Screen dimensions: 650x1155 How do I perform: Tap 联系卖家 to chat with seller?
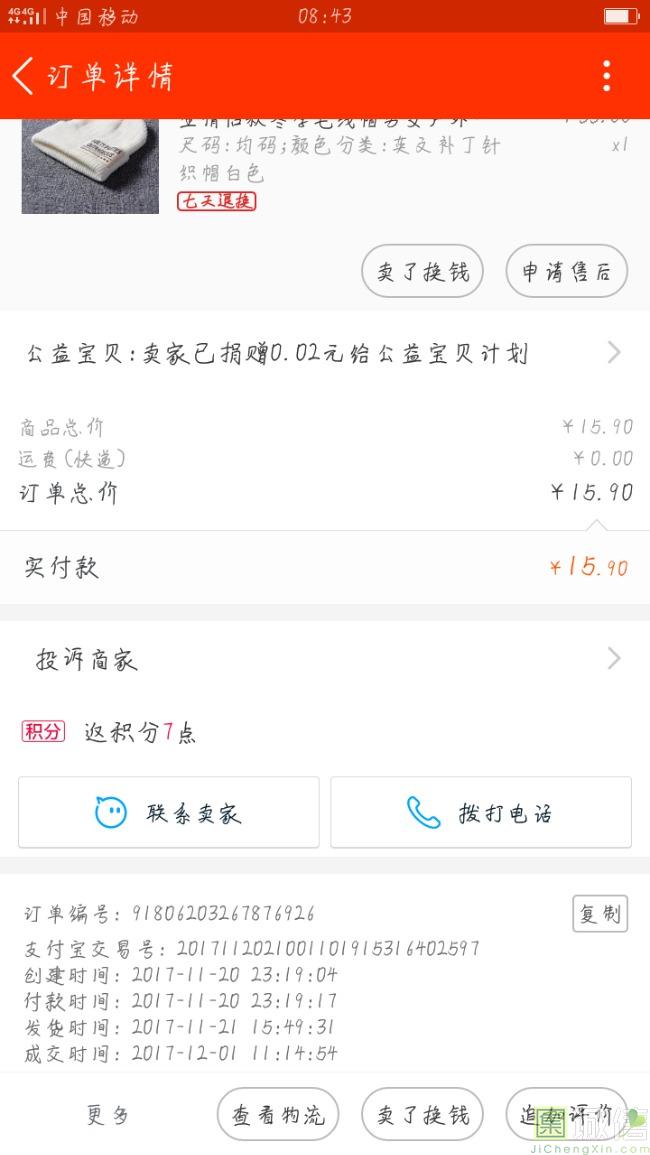169,812
